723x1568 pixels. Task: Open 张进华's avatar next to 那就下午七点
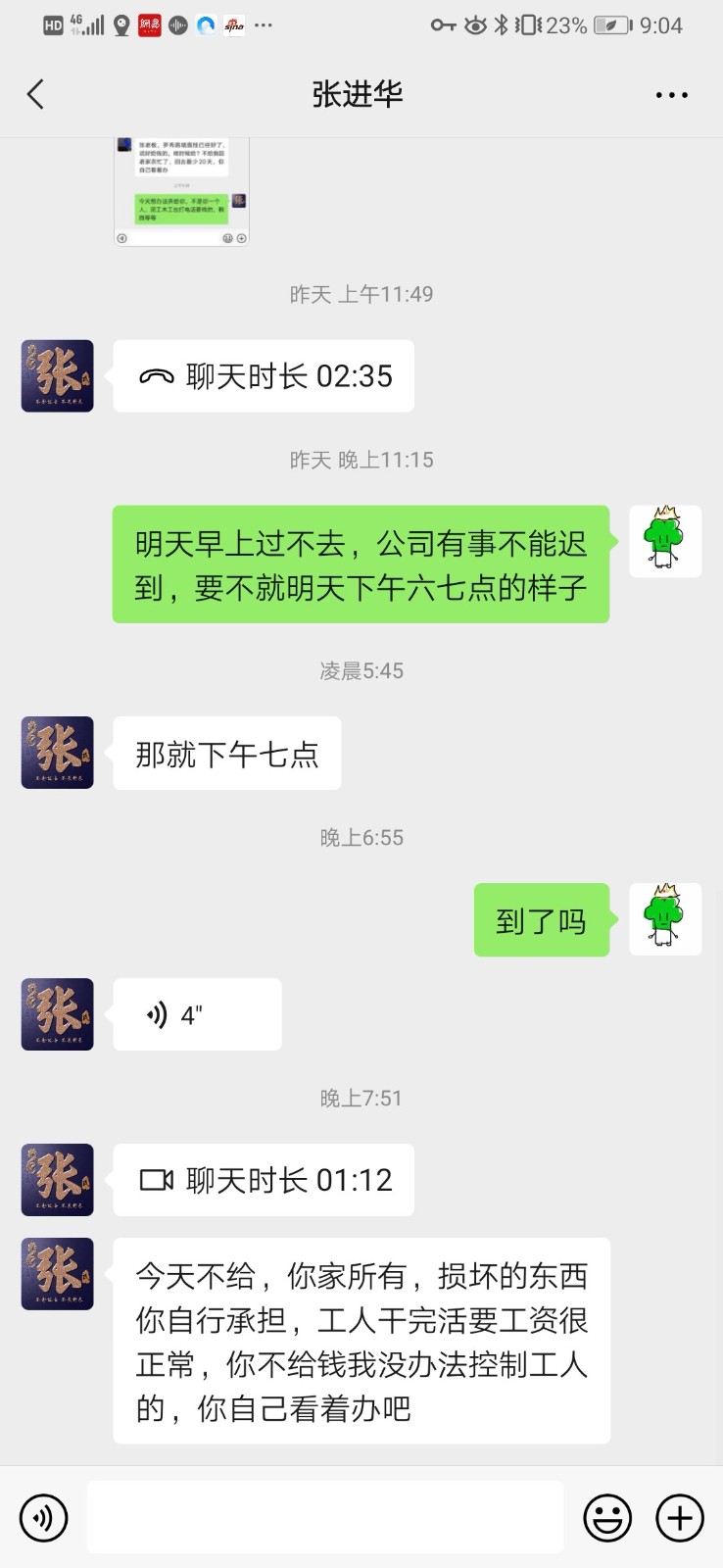(x=58, y=753)
